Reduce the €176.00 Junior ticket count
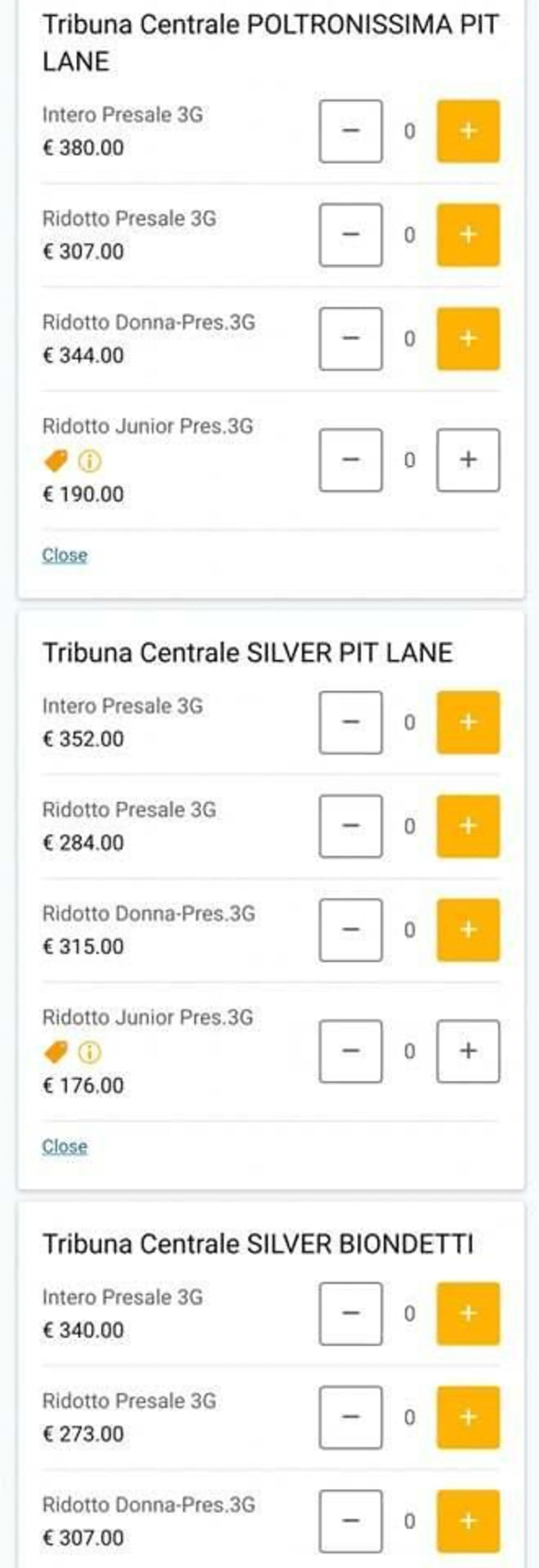The width and height of the screenshot is (539, 1568). click(x=350, y=1051)
